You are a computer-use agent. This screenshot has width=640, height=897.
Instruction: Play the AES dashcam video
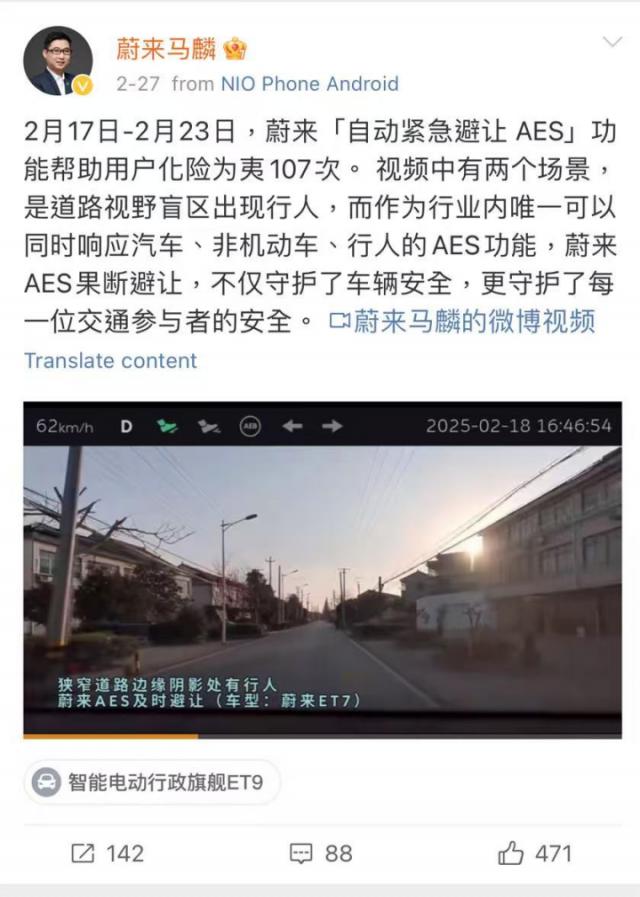point(322,570)
